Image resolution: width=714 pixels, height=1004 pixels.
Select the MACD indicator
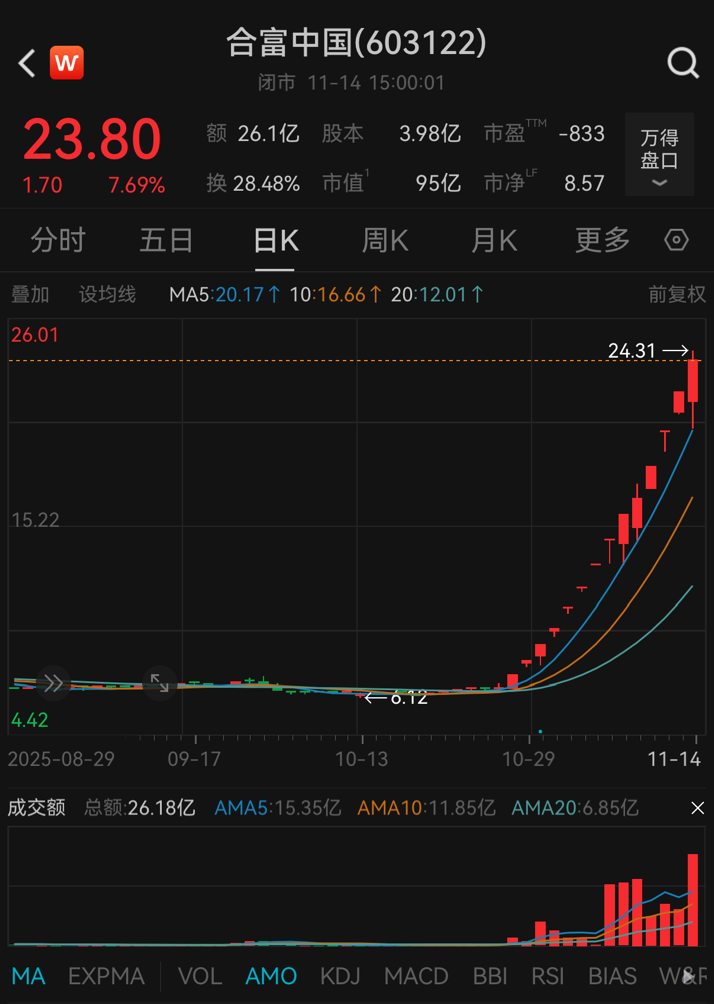tap(416, 976)
